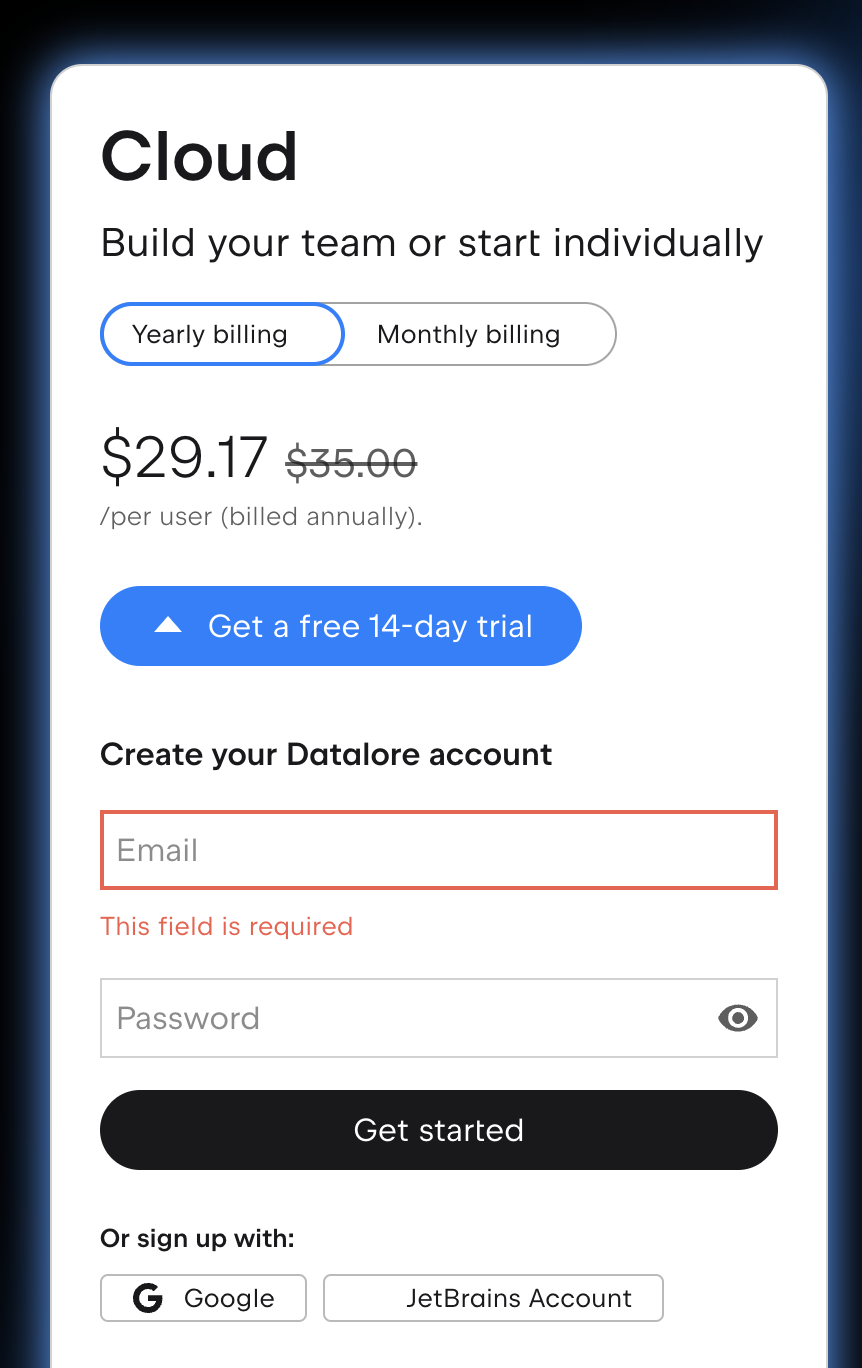Tap the Password input field
This screenshot has height=1368, width=862.
(x=400, y=1018)
